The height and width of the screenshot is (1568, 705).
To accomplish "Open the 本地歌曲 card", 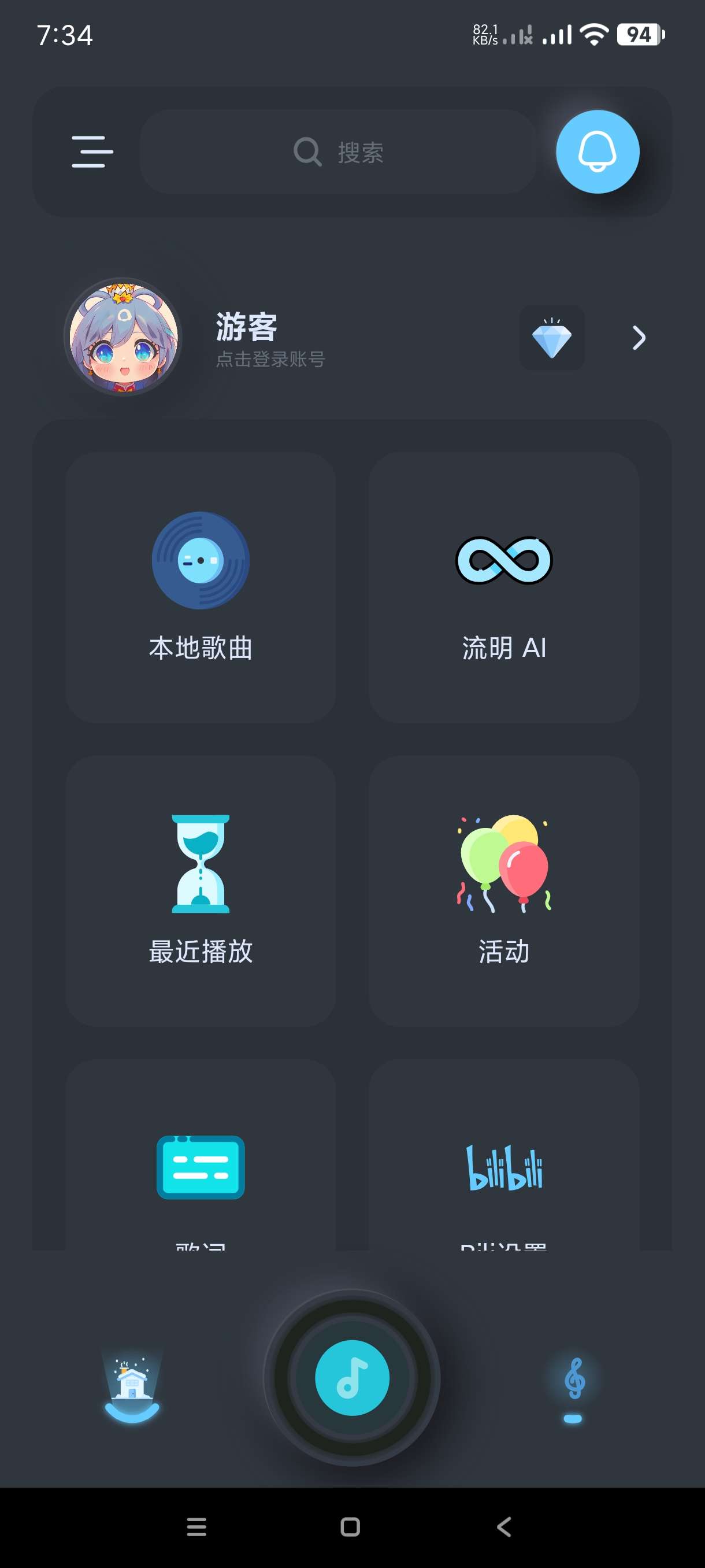I will click(201, 587).
